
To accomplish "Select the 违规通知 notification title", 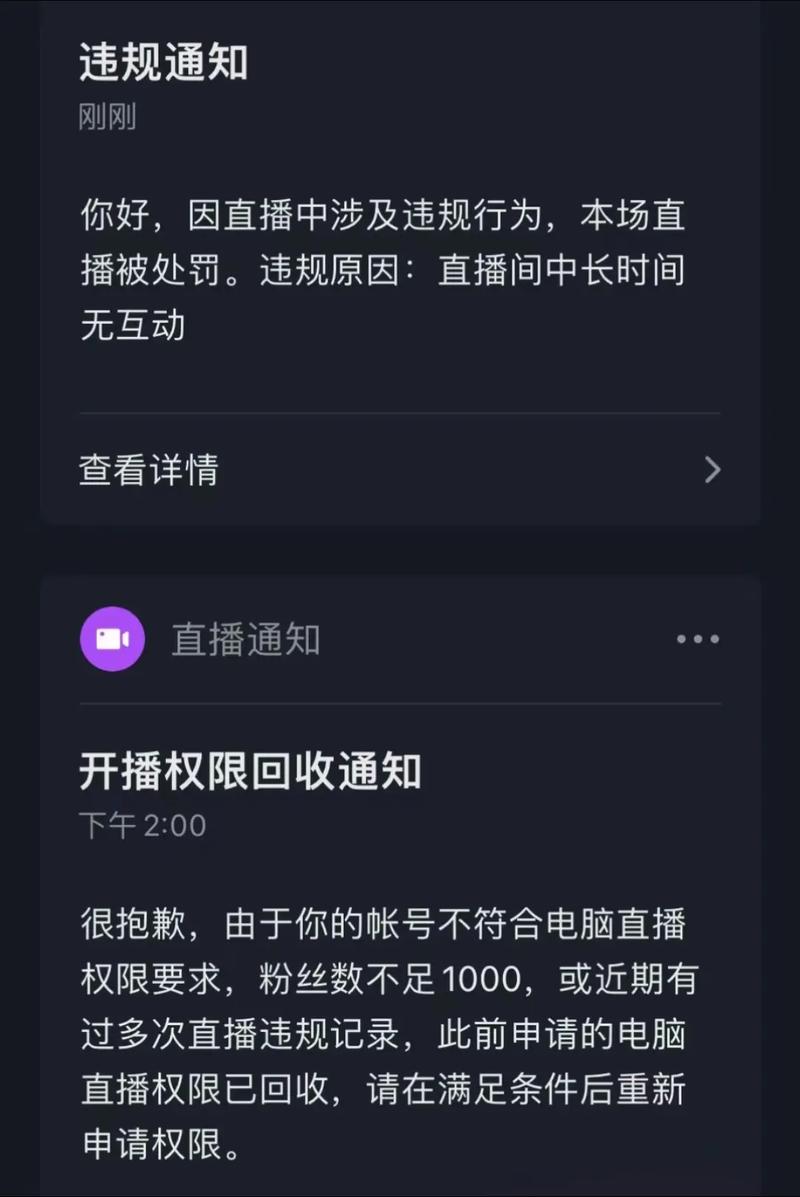I will pyautogui.click(x=165, y=63).
